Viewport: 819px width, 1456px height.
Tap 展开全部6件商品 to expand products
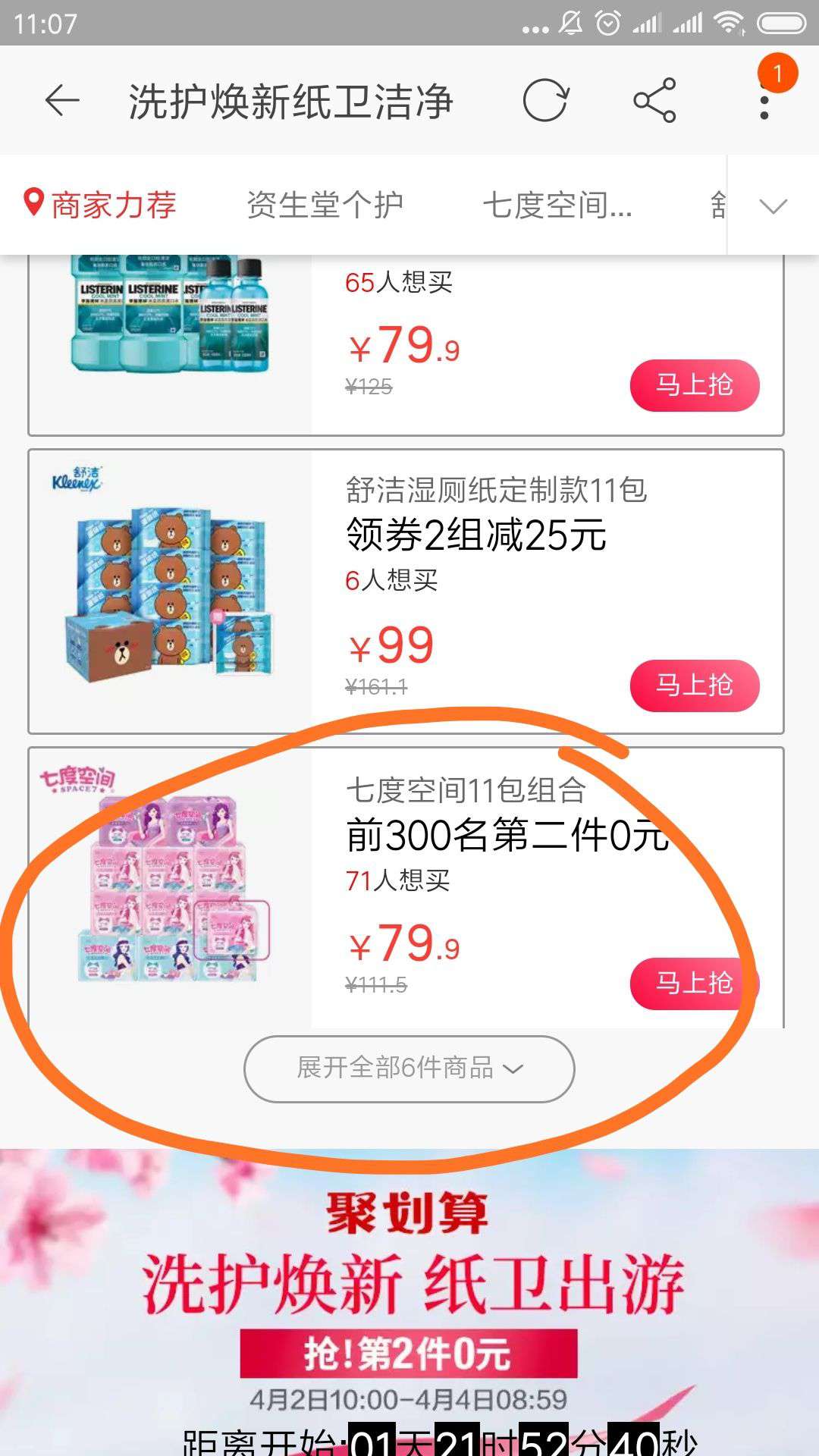(409, 1069)
